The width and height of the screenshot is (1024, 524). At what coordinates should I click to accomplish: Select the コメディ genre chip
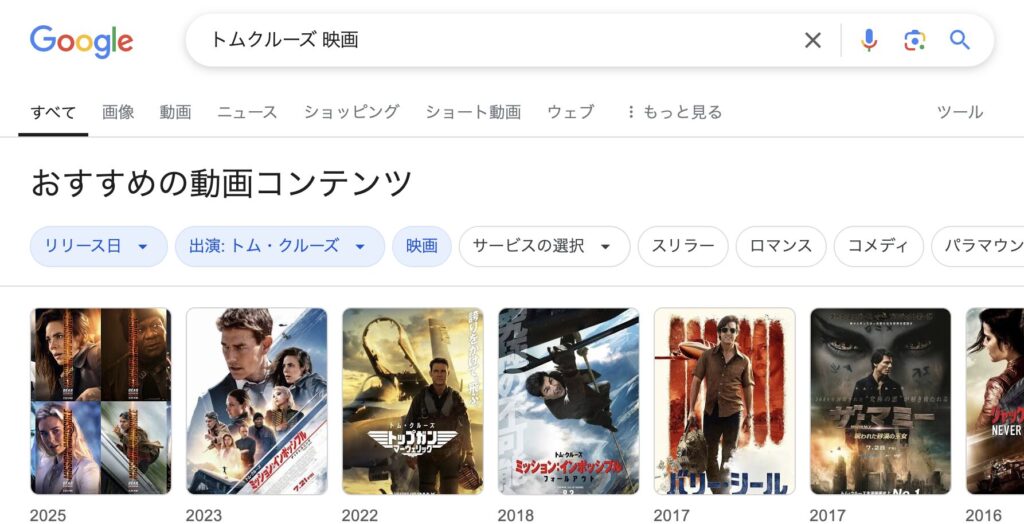(x=878, y=246)
